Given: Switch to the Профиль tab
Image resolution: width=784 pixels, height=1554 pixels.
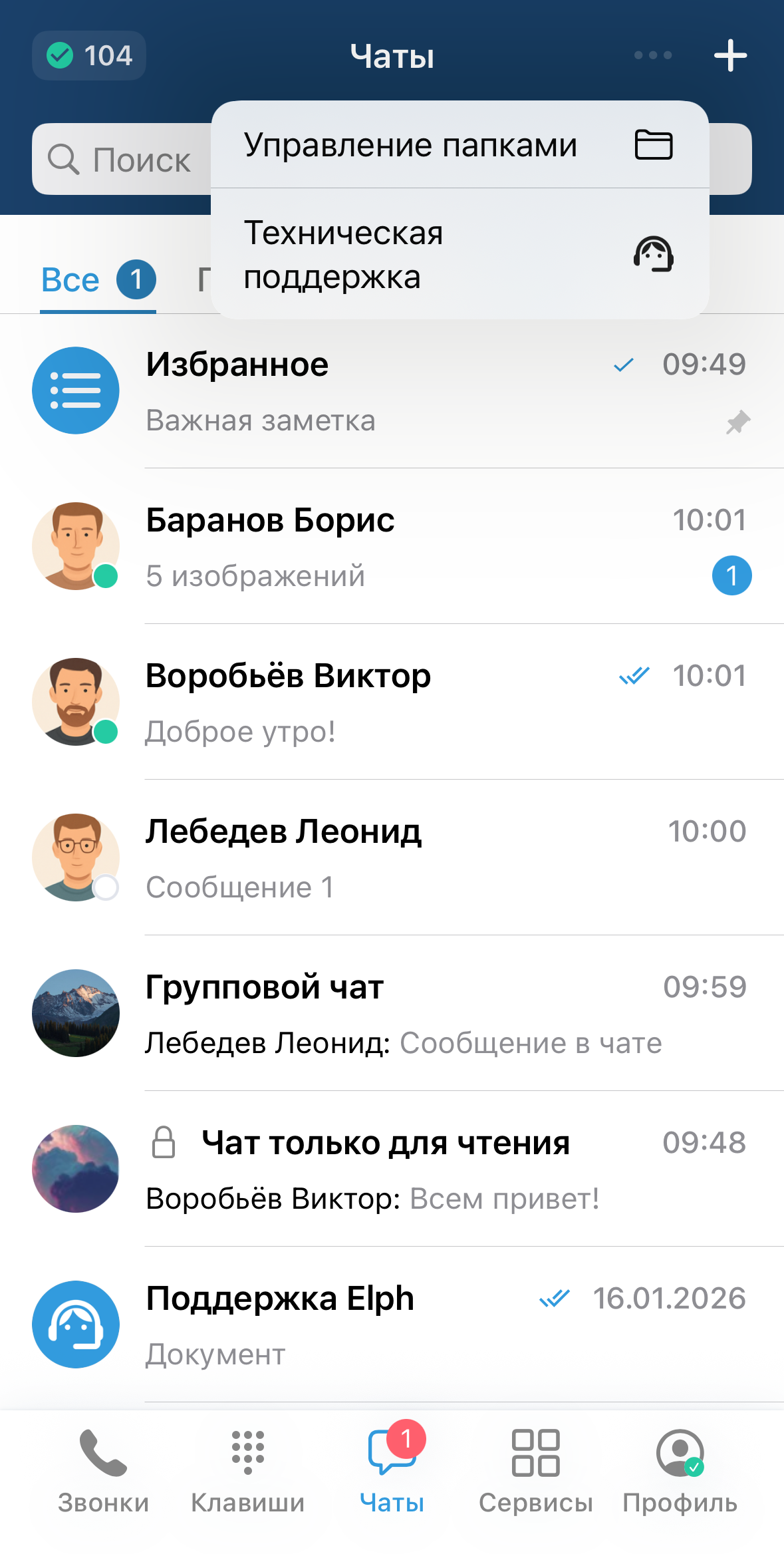Looking at the screenshot, I should pos(680,1471).
